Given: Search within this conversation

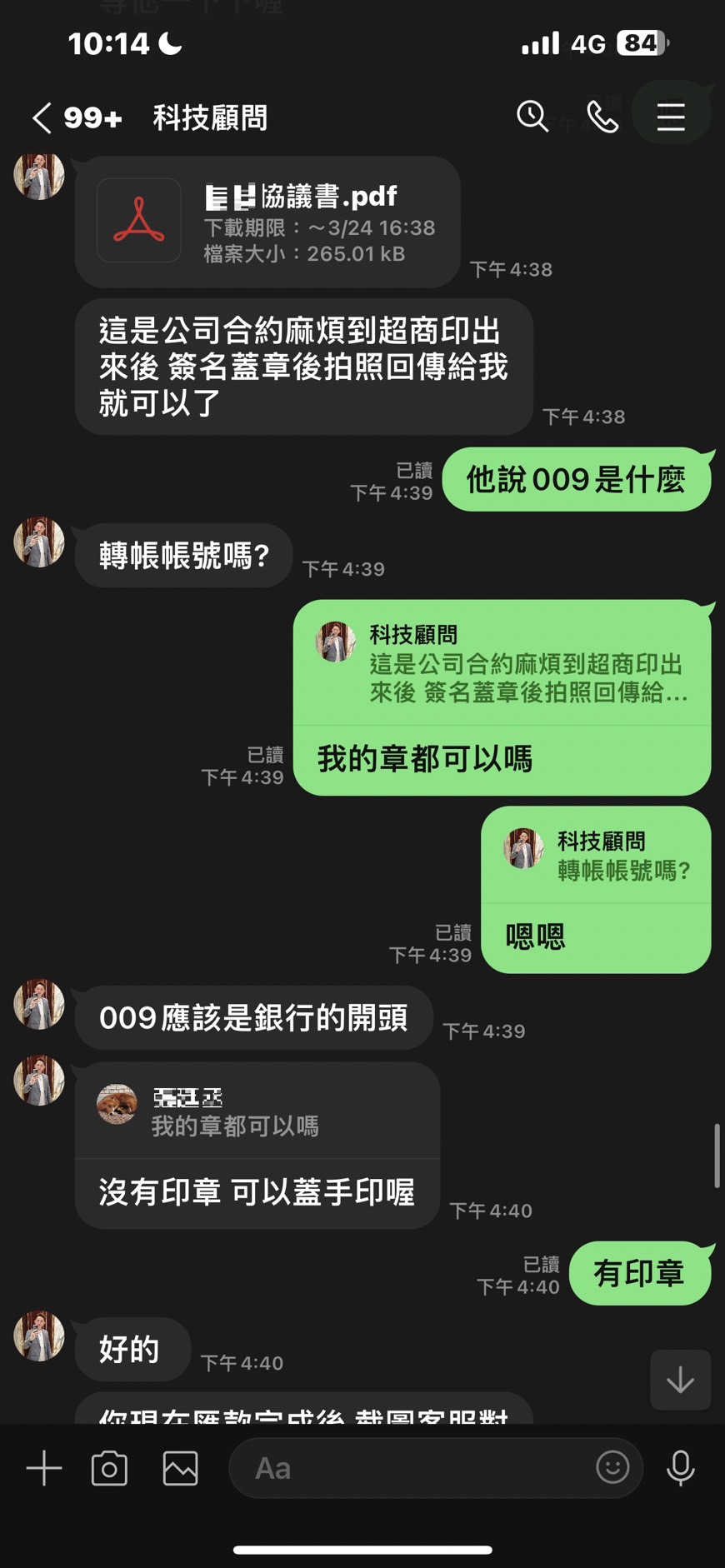Looking at the screenshot, I should click(532, 117).
